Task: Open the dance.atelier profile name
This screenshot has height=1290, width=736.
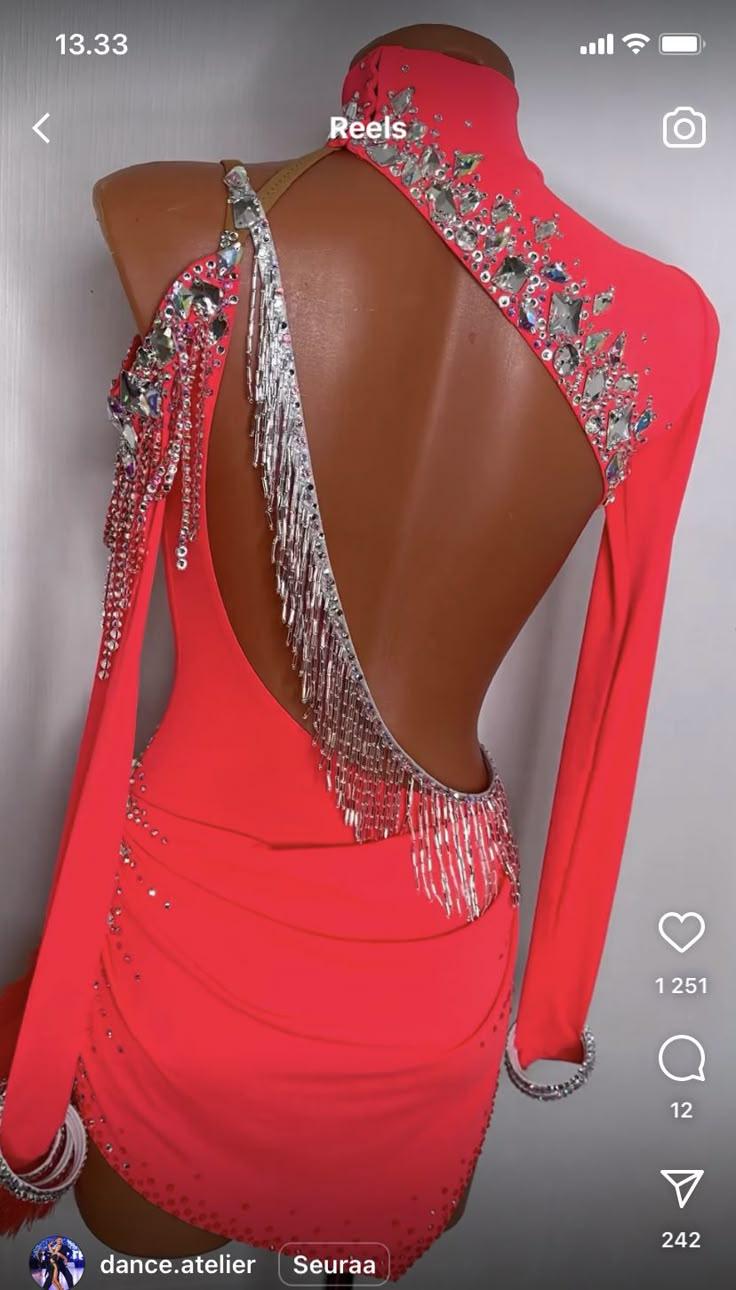Action: (x=177, y=1264)
